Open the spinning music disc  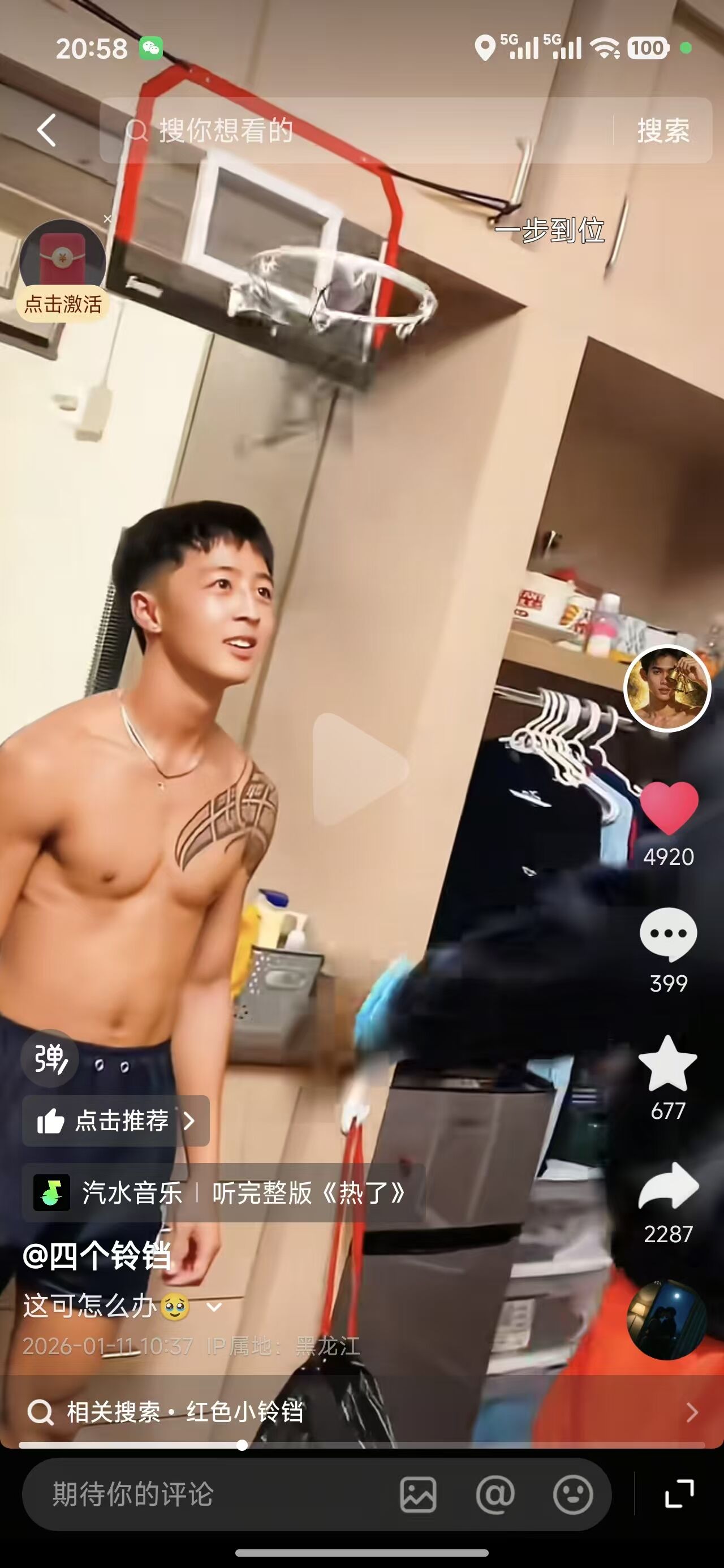(667, 1319)
